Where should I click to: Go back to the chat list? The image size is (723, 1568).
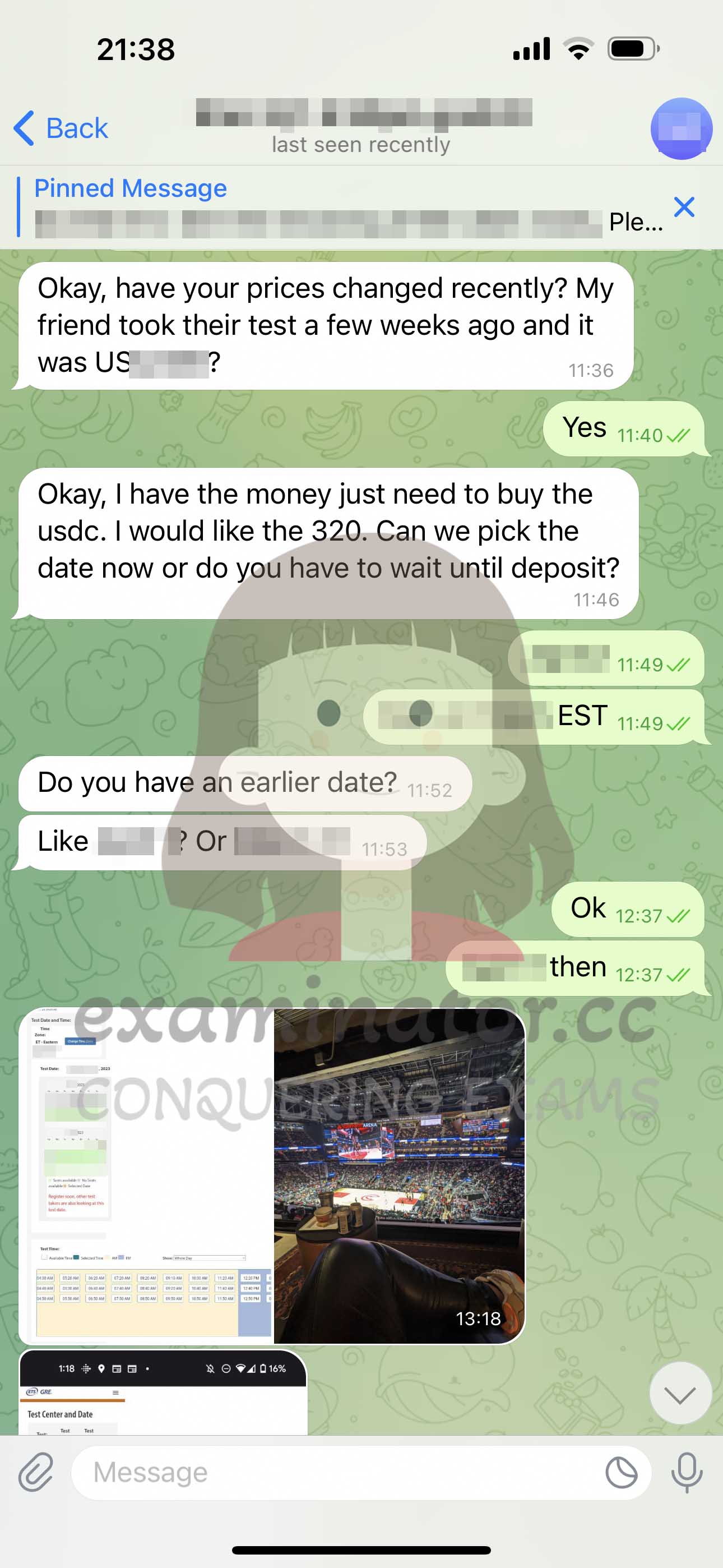61,128
